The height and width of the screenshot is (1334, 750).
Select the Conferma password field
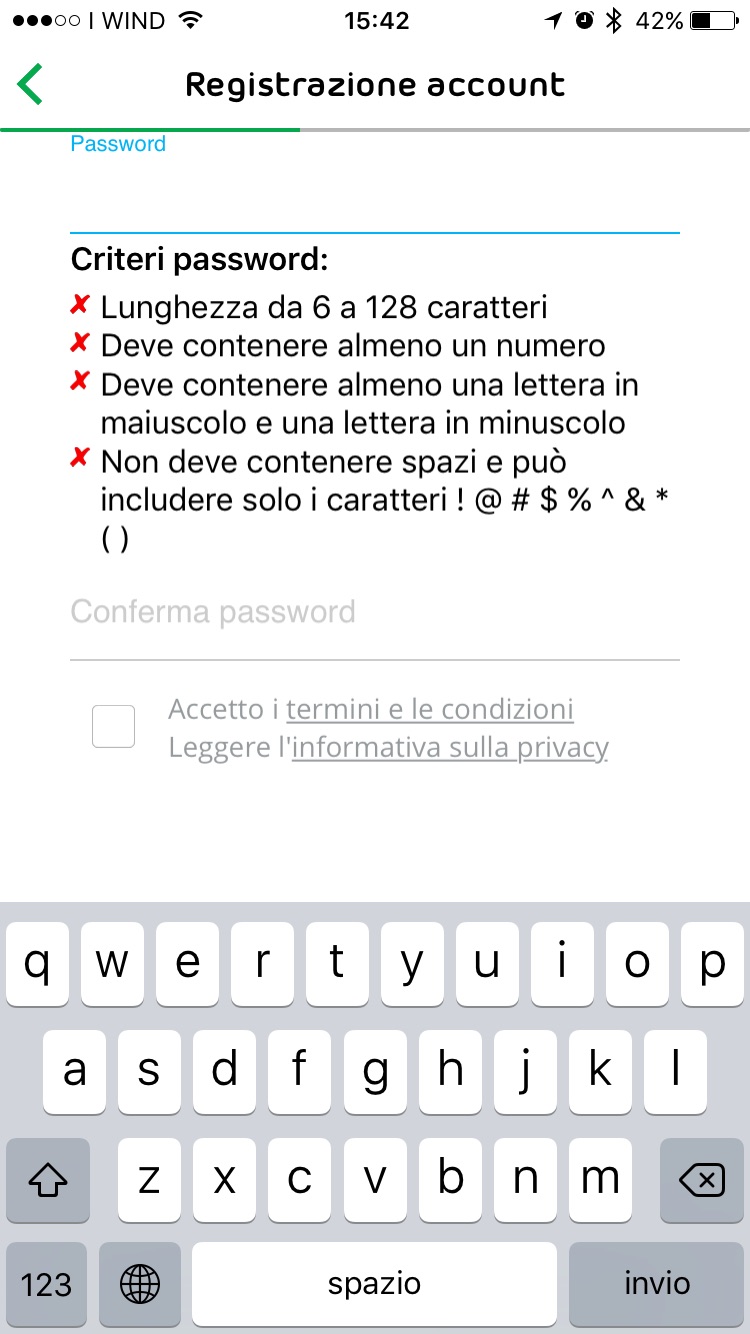click(374, 612)
